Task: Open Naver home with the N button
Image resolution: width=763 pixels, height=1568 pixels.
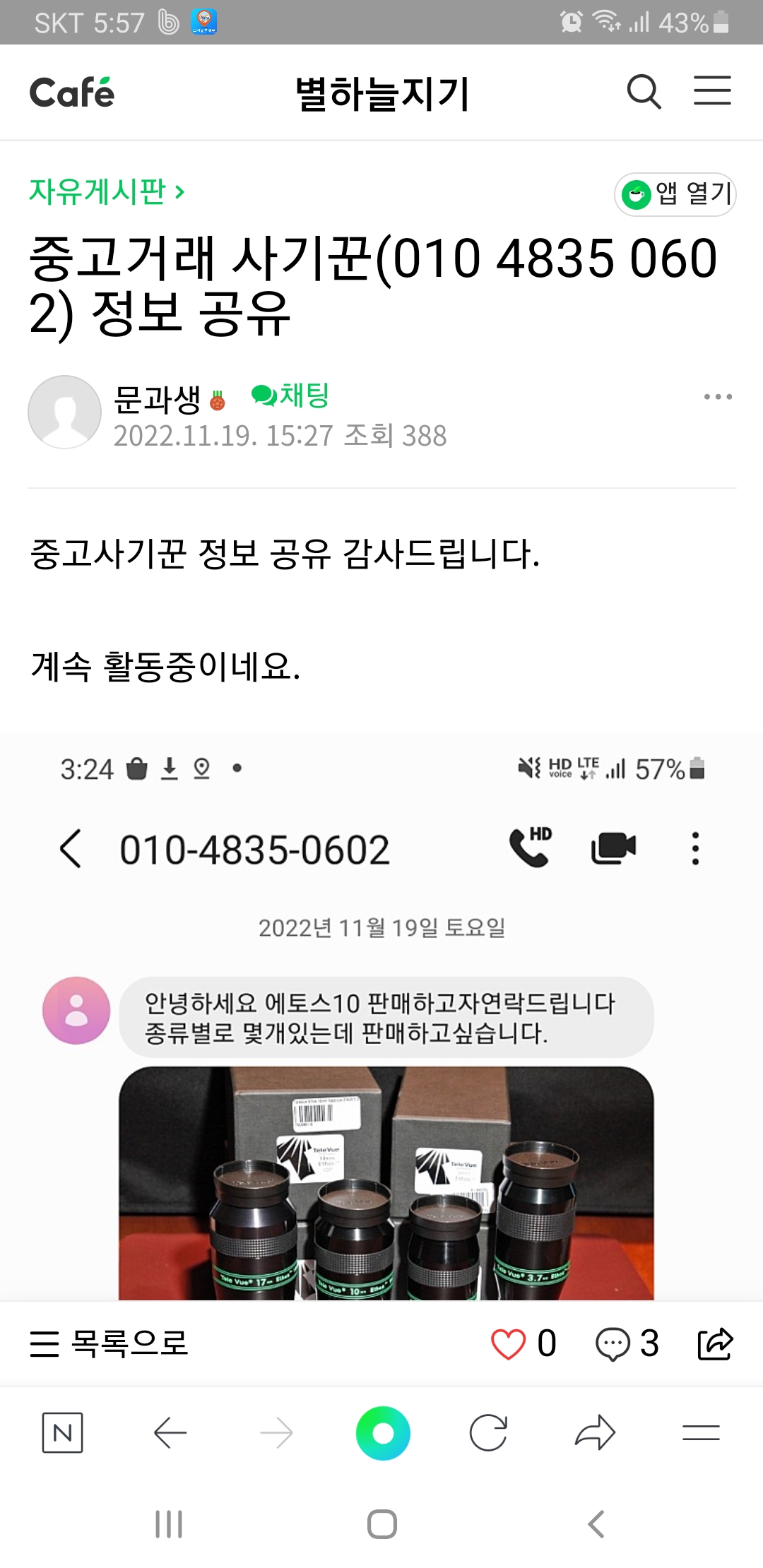Action: 62,1433
